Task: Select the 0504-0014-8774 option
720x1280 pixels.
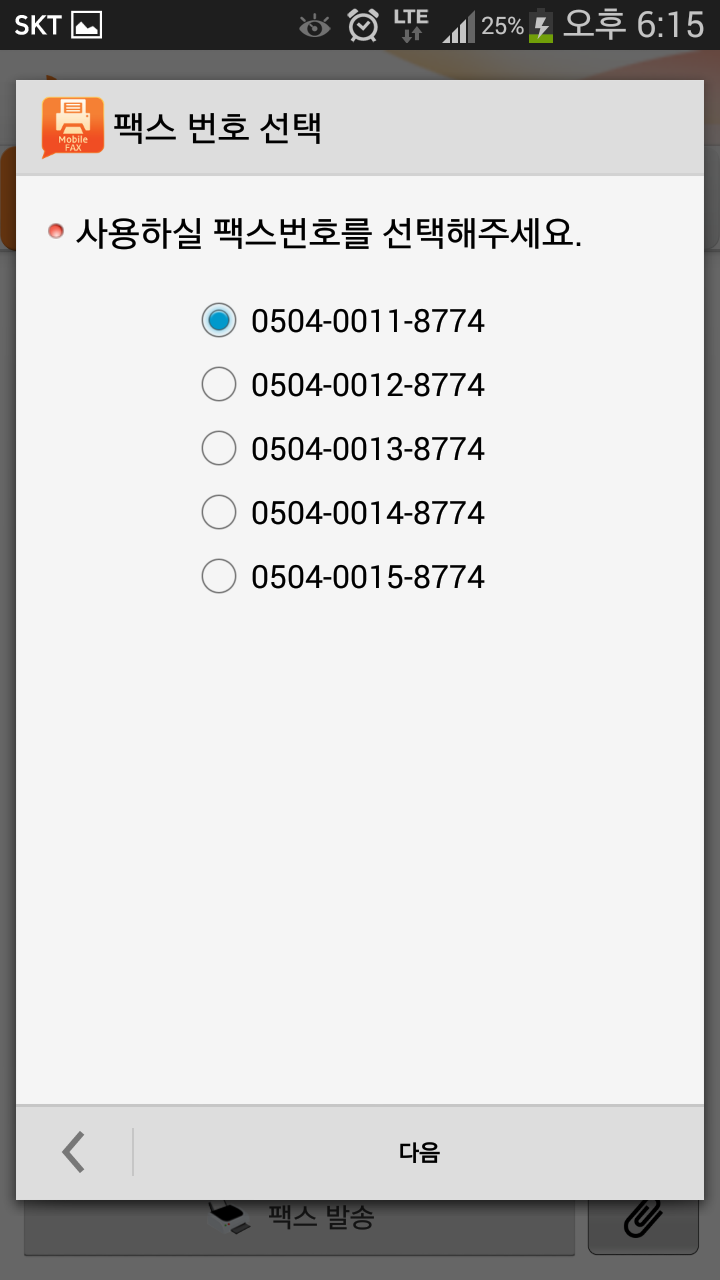Action: coord(343,512)
